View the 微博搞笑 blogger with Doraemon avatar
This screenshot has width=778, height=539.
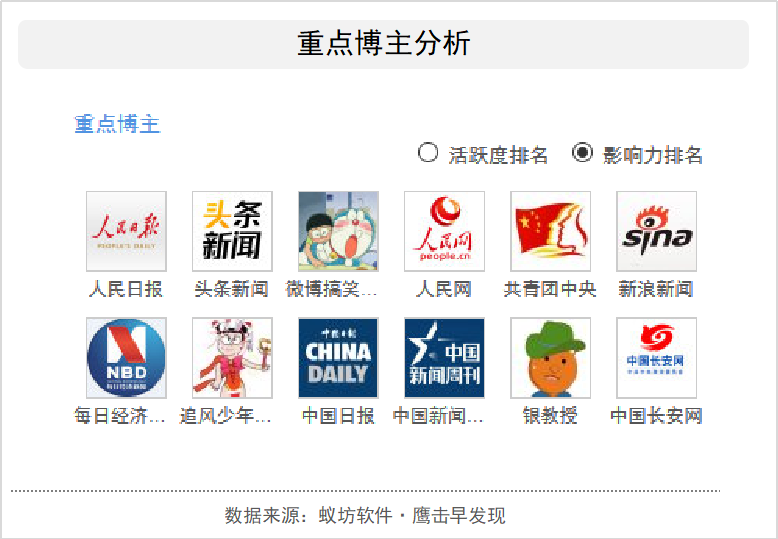(x=338, y=232)
